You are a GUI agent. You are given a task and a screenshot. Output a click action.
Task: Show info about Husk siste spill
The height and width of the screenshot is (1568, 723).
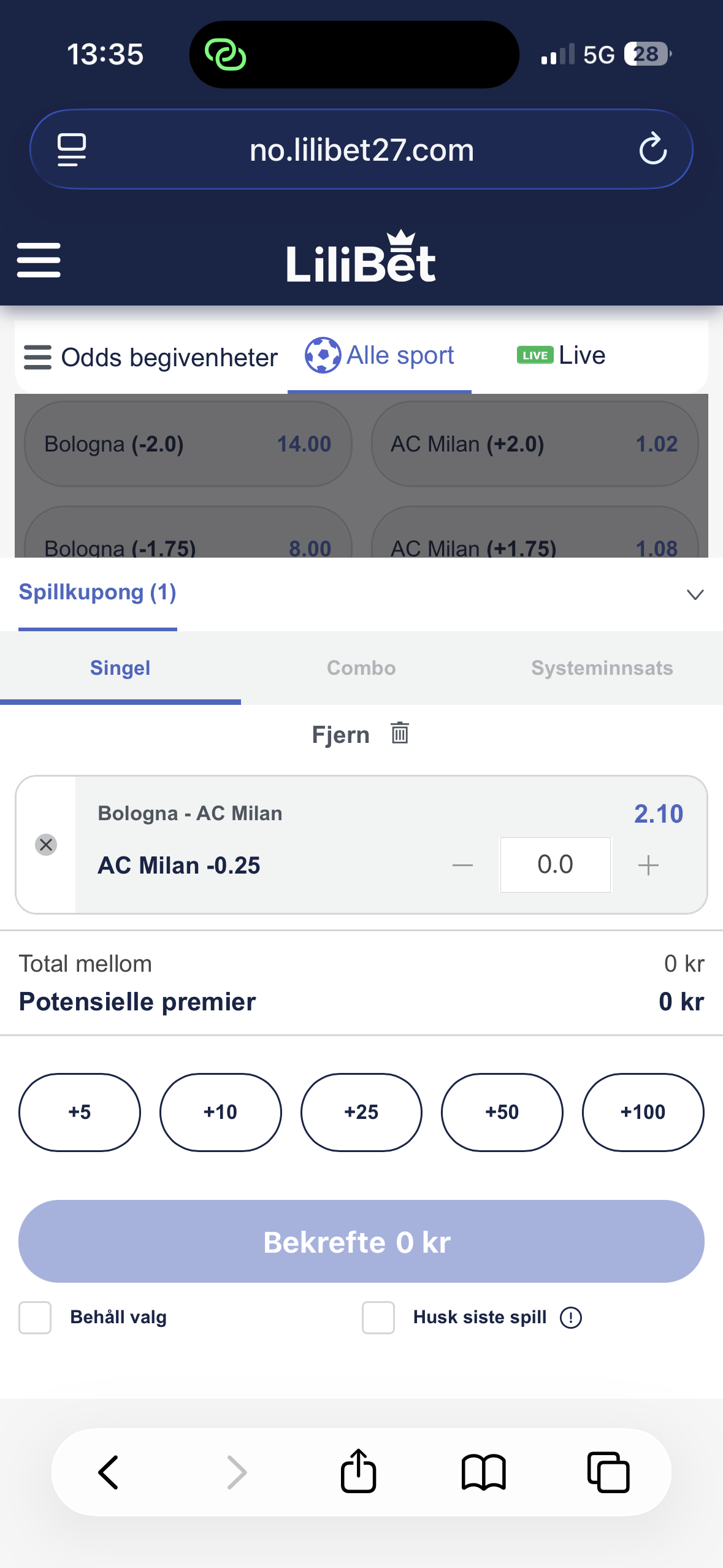pos(571,1318)
